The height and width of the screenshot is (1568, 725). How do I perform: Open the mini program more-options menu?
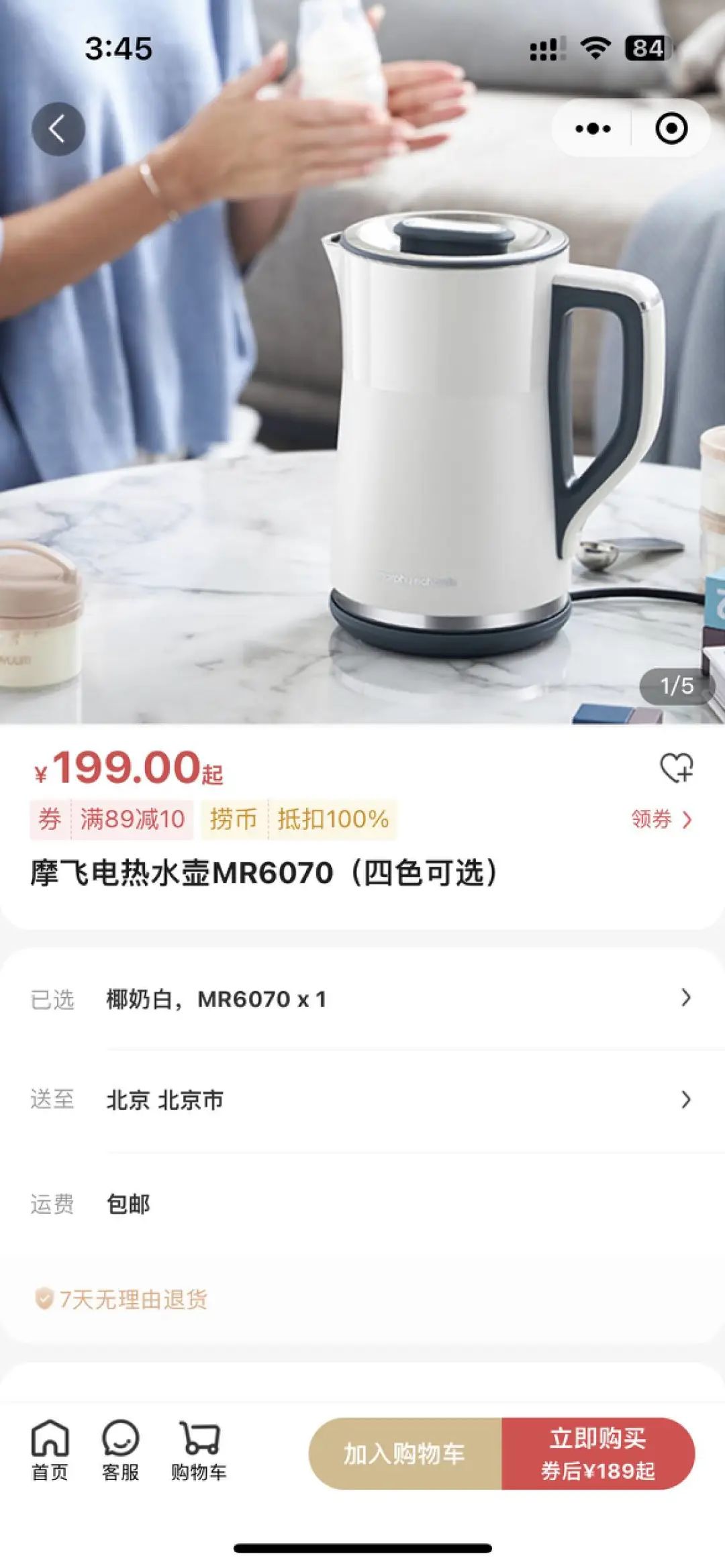(593, 129)
